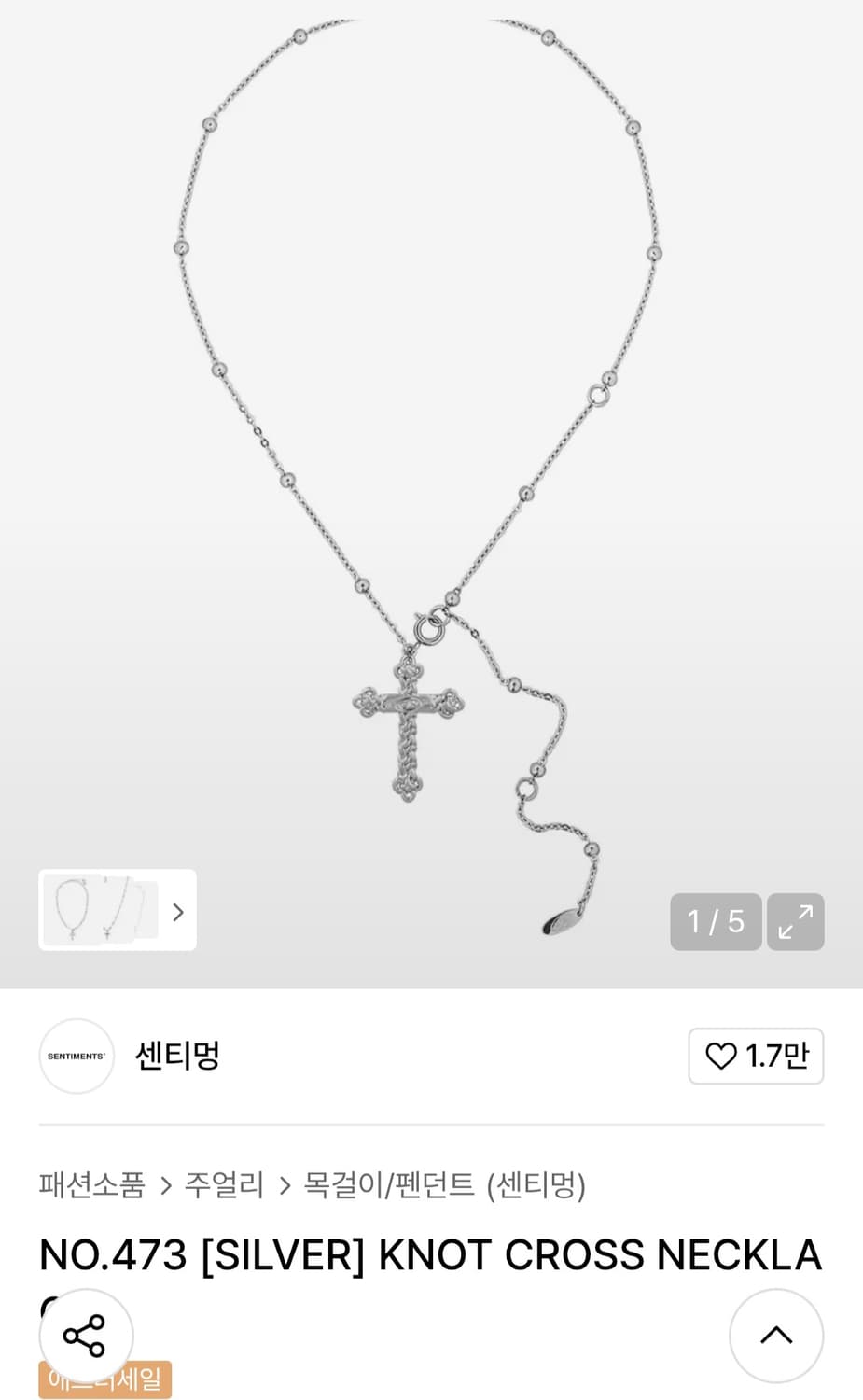This screenshot has height=1400, width=863.
Task: Go to the 주얼리 category
Action: coord(224,1184)
